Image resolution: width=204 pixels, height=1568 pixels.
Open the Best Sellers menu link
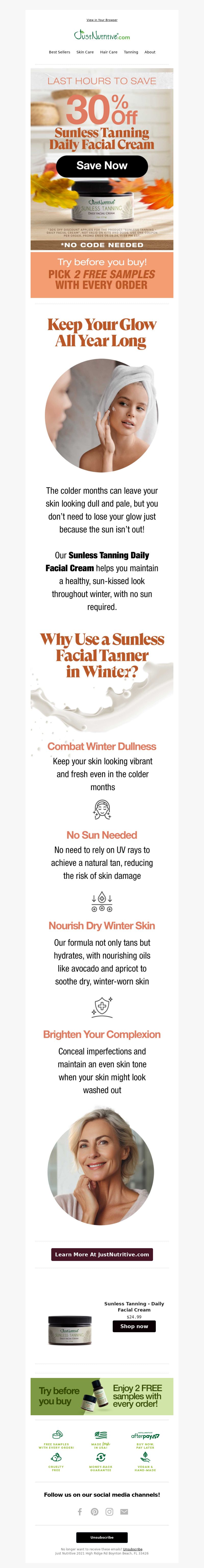[x=59, y=52]
